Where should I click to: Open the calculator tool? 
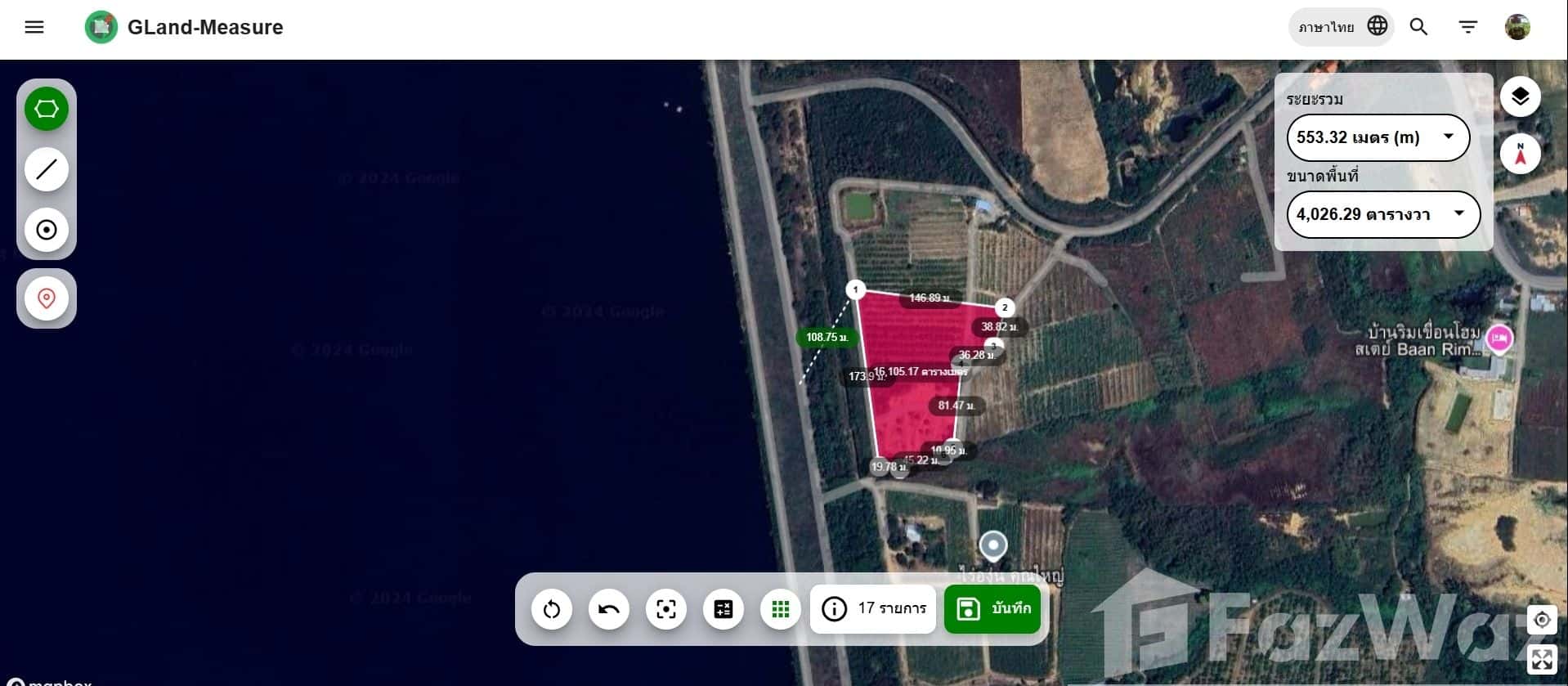coord(724,609)
